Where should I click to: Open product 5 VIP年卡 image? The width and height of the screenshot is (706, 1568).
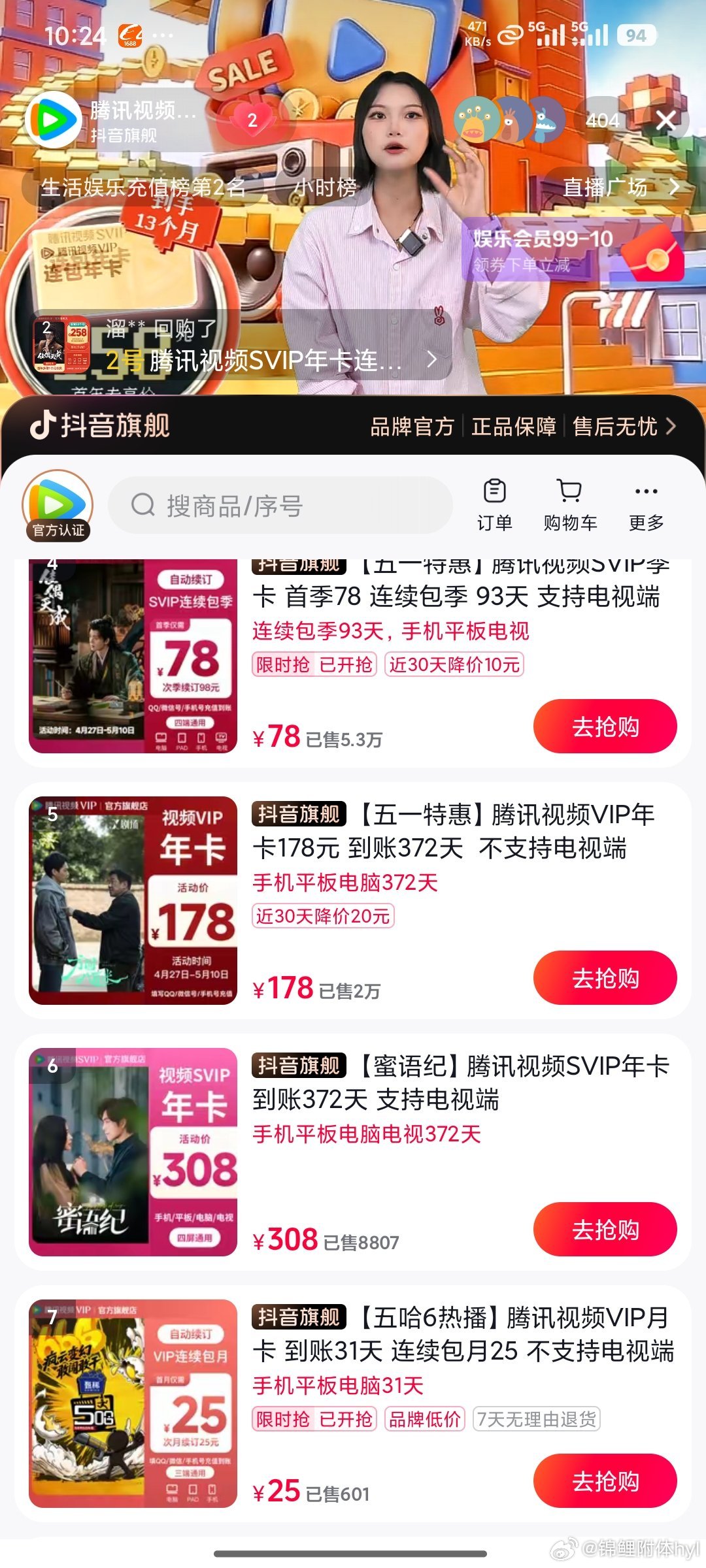(133, 900)
